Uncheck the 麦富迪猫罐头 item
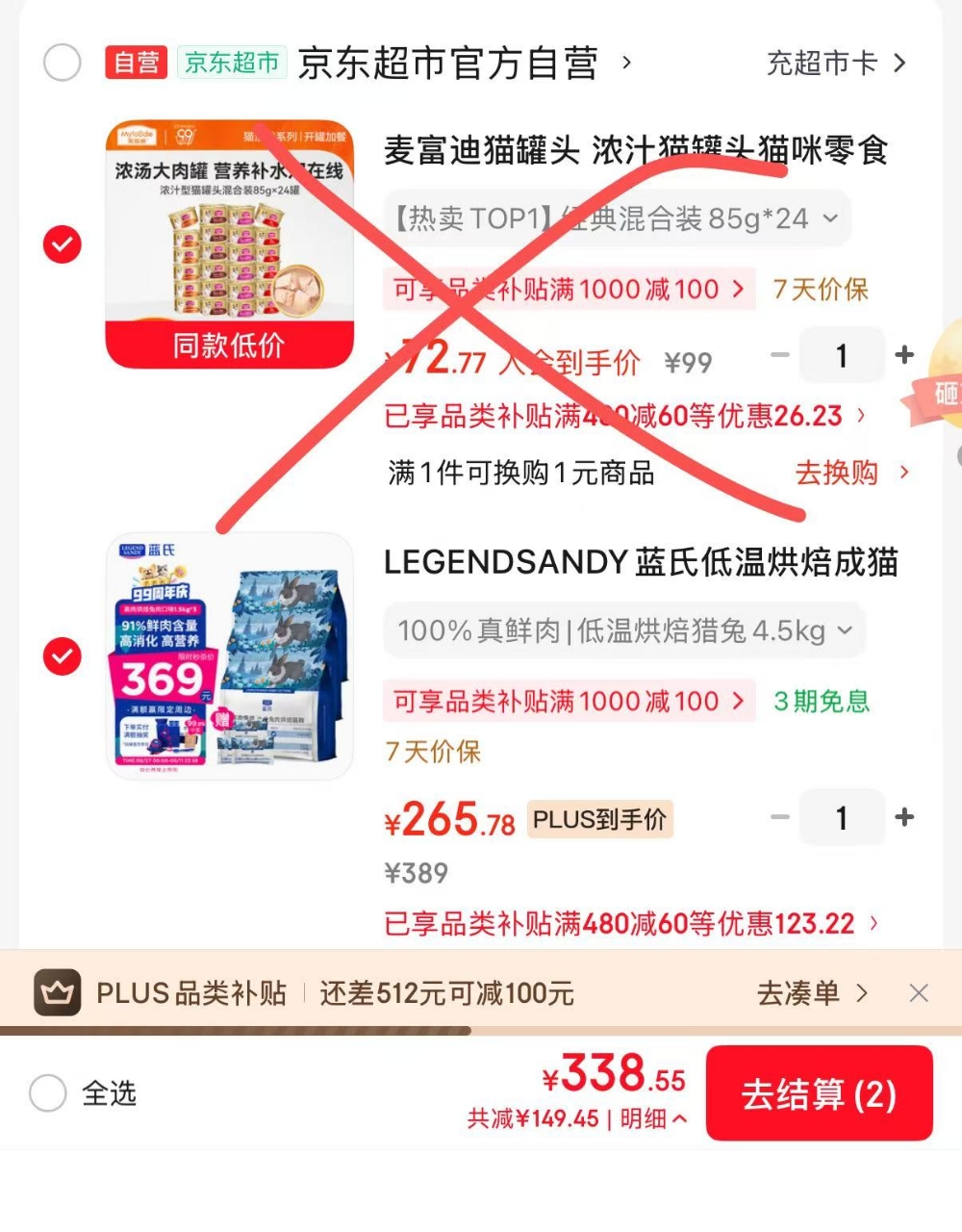The height and width of the screenshot is (1232, 962). click(63, 244)
